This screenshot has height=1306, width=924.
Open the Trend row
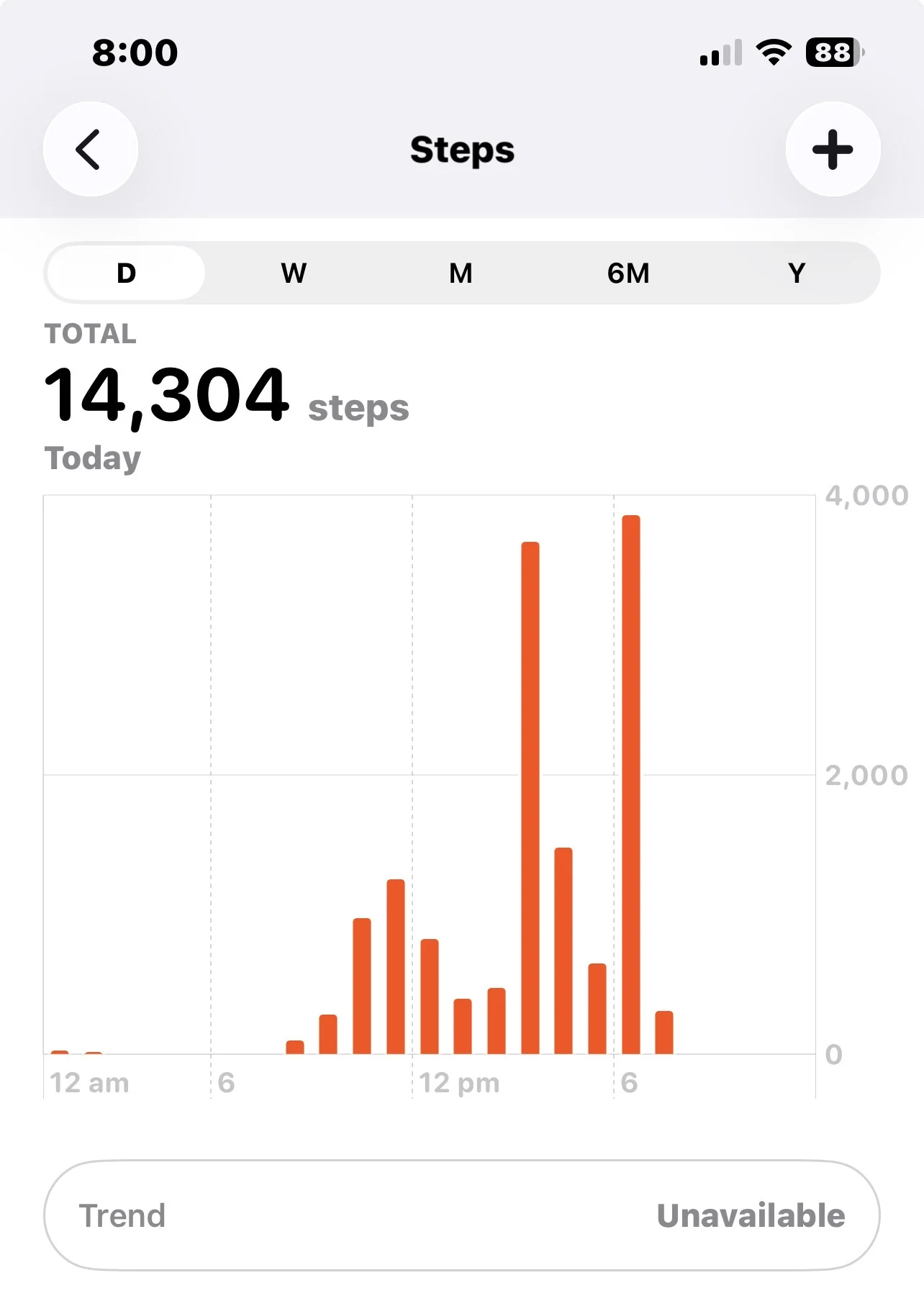click(x=461, y=1215)
